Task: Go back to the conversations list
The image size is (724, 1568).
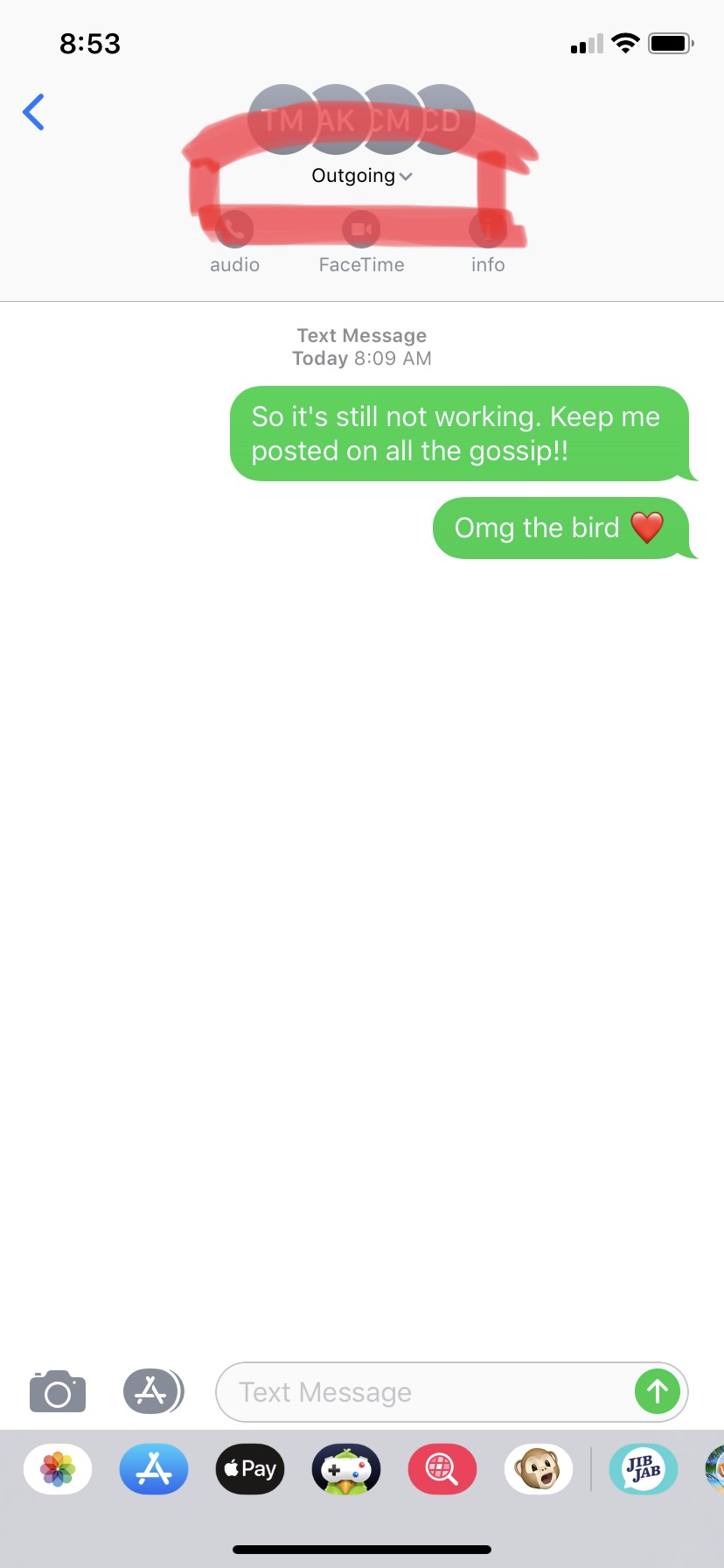Action: pyautogui.click(x=34, y=112)
